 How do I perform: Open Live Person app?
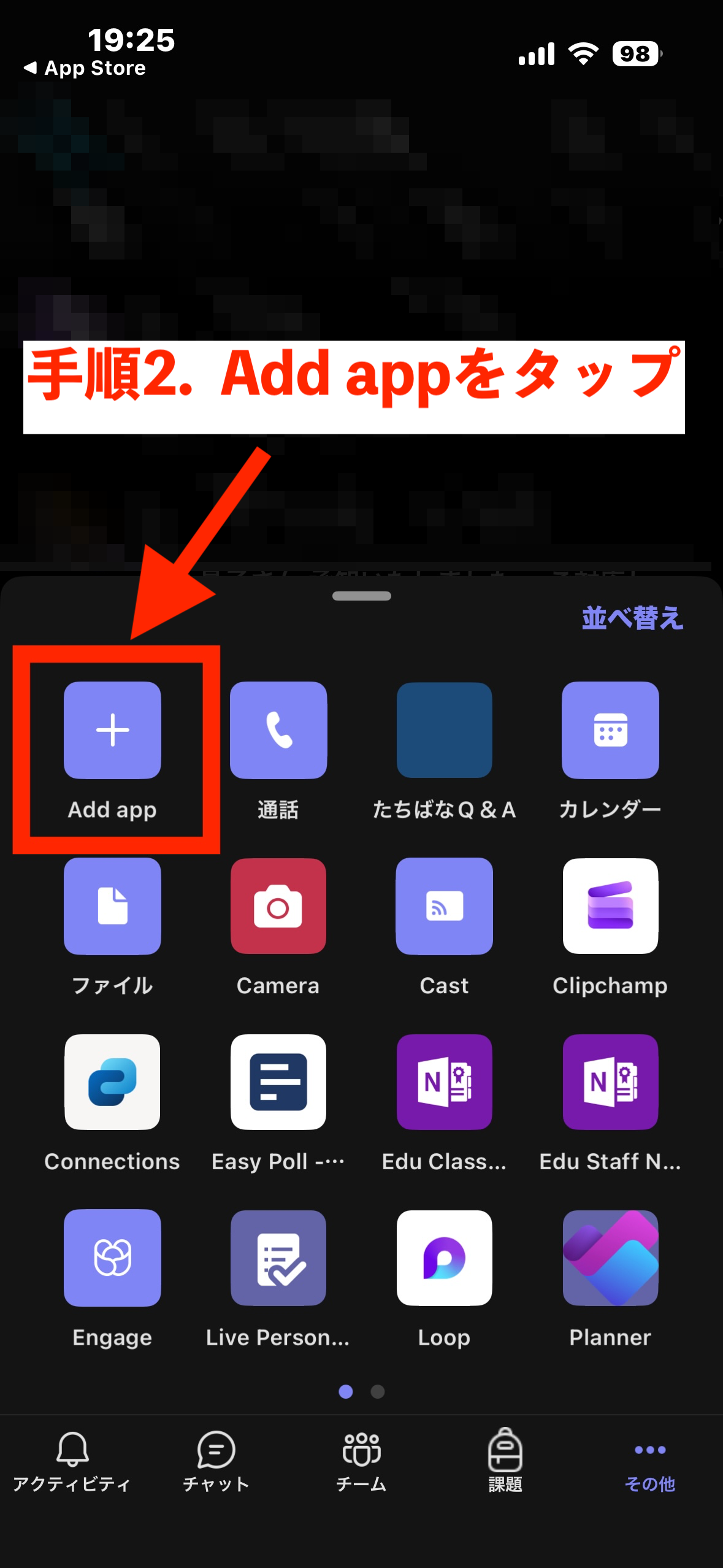pyautogui.click(x=278, y=1258)
